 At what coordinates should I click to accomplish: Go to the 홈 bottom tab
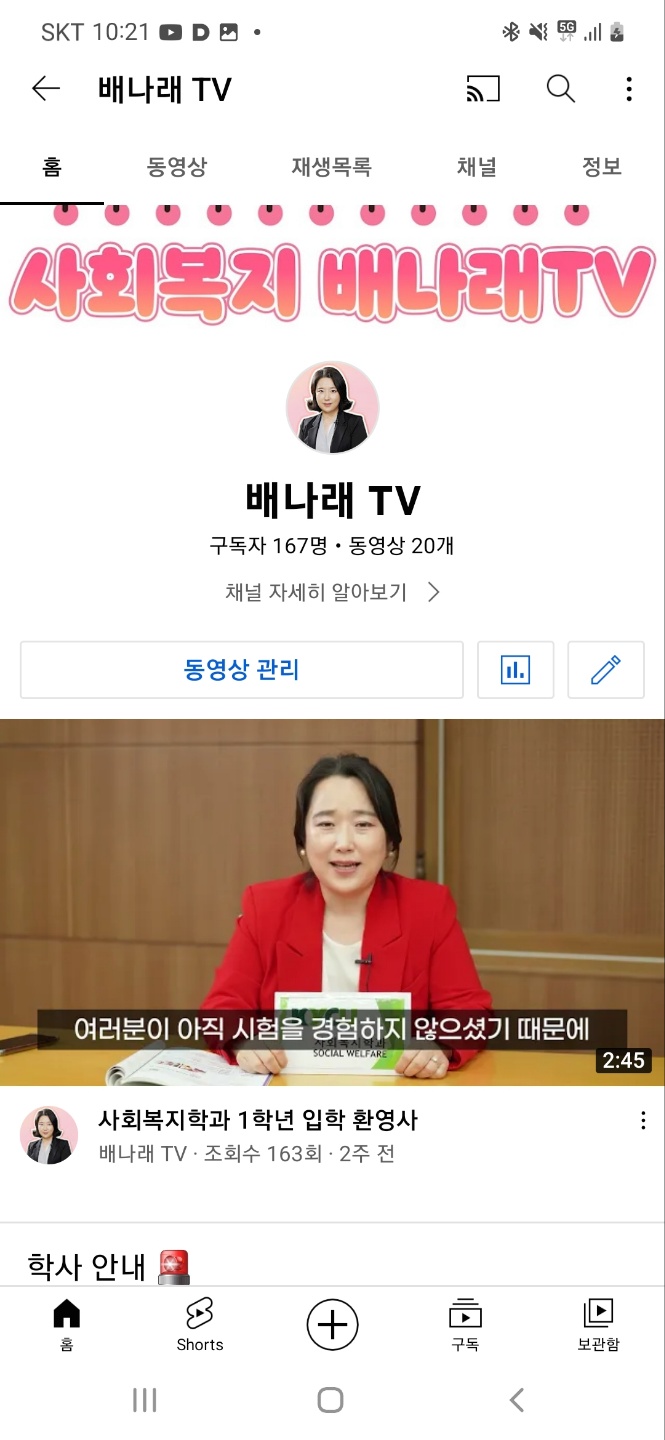pyautogui.click(x=67, y=1325)
